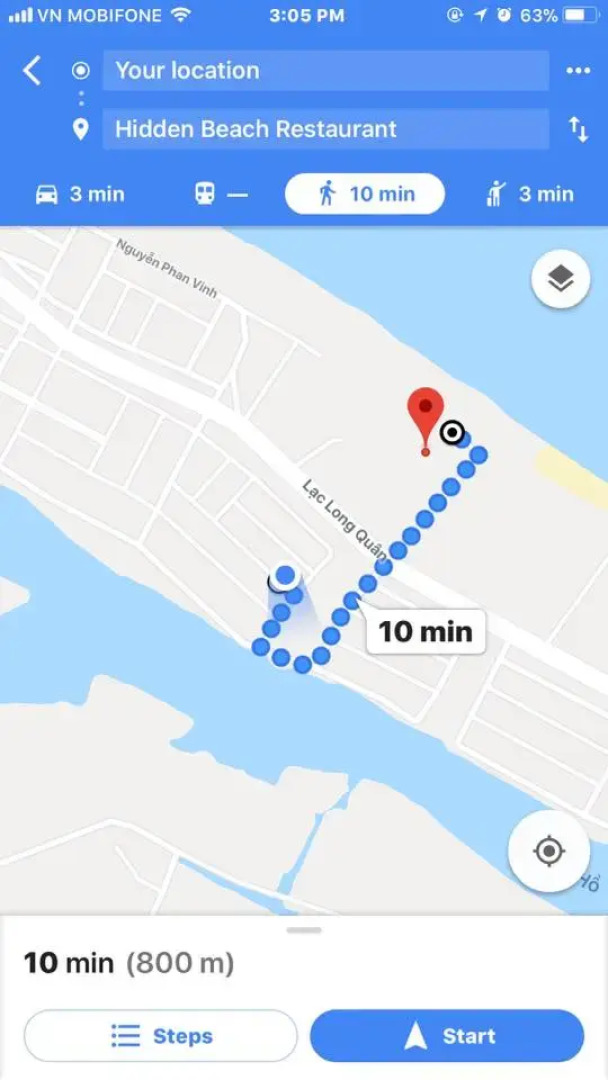Open the three-dot options menu
The image size is (608, 1080).
coord(578,71)
